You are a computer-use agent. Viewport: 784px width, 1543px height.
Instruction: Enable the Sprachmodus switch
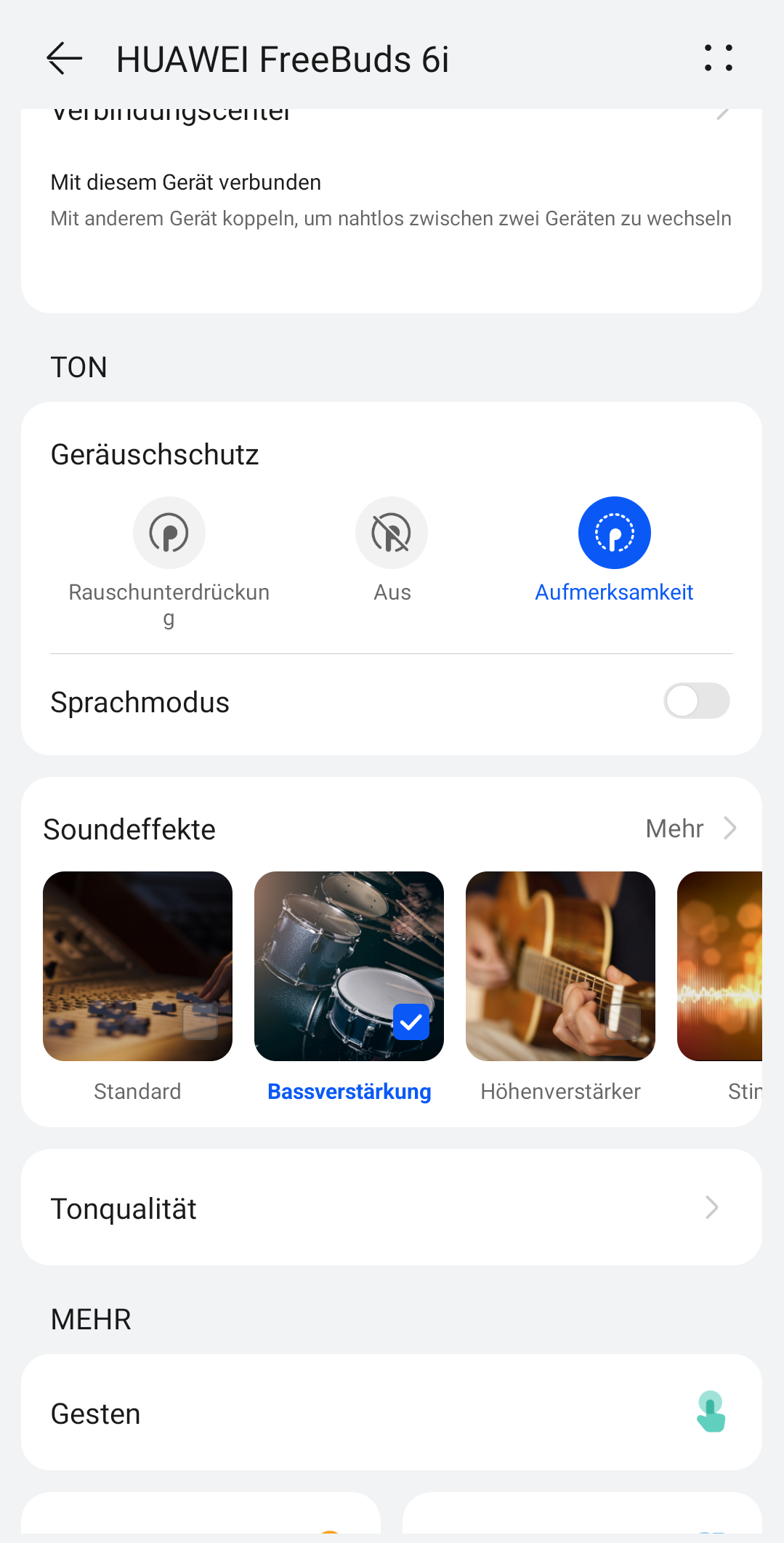click(x=696, y=701)
